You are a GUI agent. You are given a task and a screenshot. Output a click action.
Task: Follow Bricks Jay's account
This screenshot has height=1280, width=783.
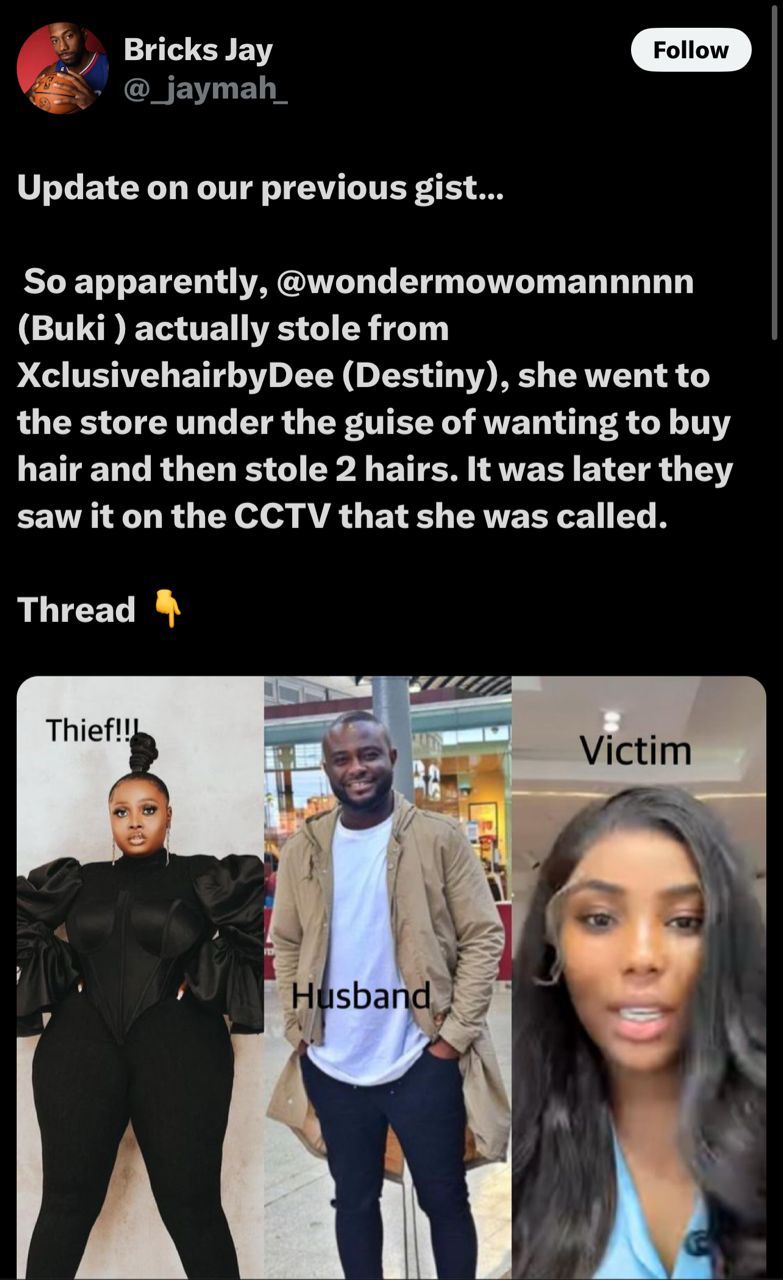point(690,50)
